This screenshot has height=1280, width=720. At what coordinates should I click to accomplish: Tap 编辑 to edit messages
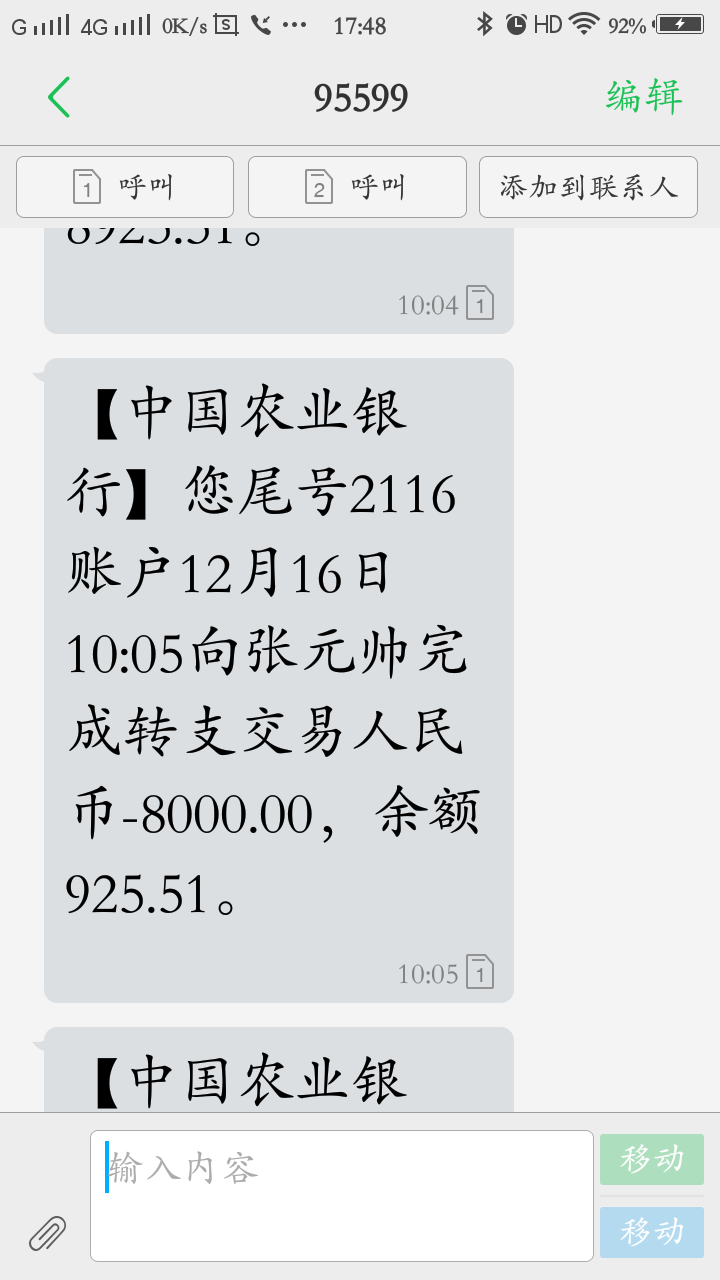(x=644, y=97)
